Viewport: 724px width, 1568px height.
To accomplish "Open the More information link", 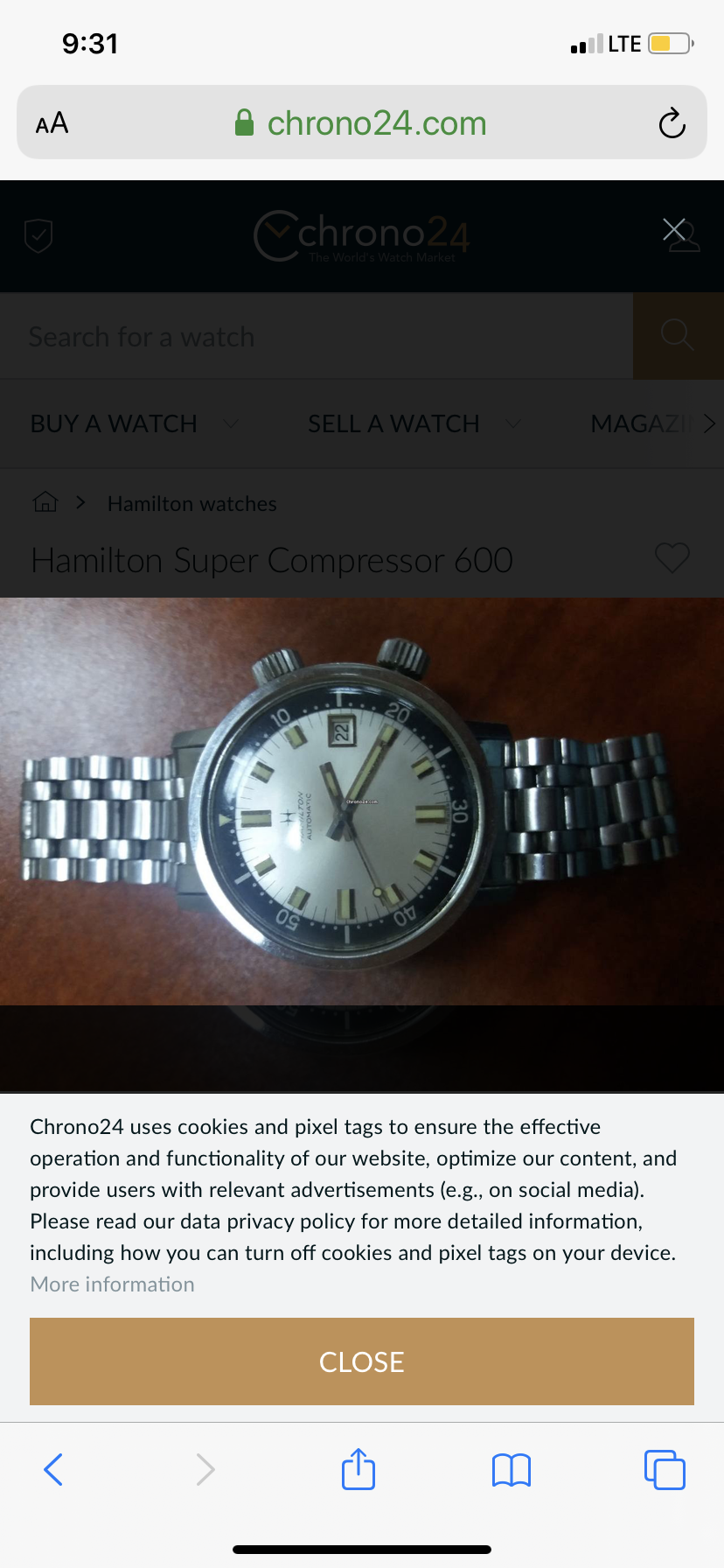I will click(112, 1284).
